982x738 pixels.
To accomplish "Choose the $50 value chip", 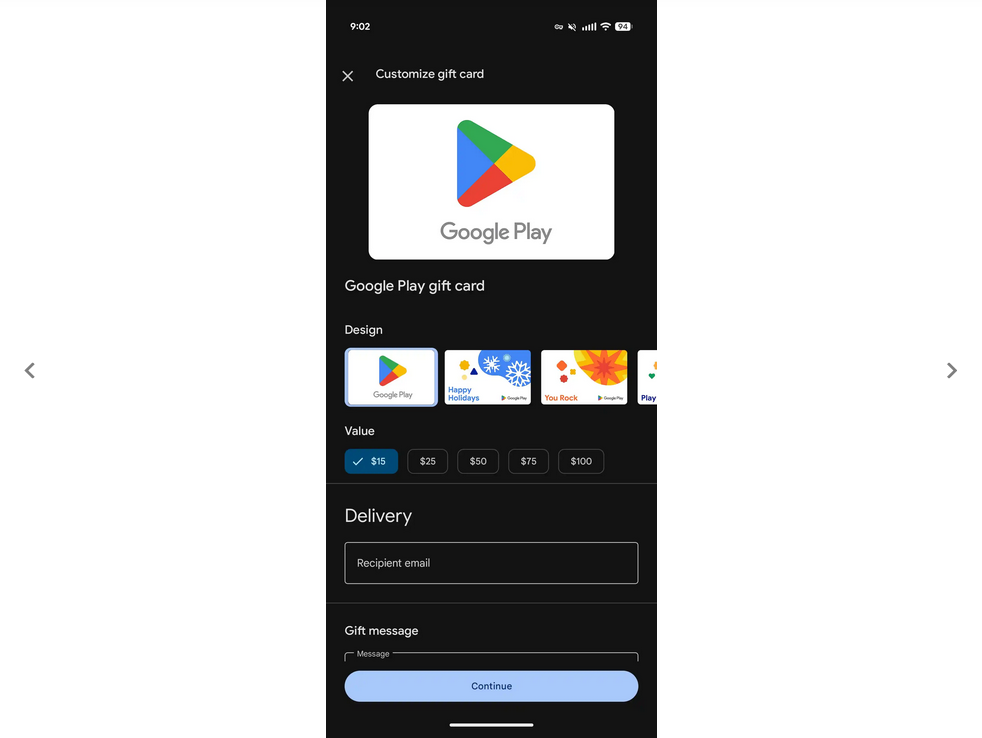I will (x=478, y=461).
